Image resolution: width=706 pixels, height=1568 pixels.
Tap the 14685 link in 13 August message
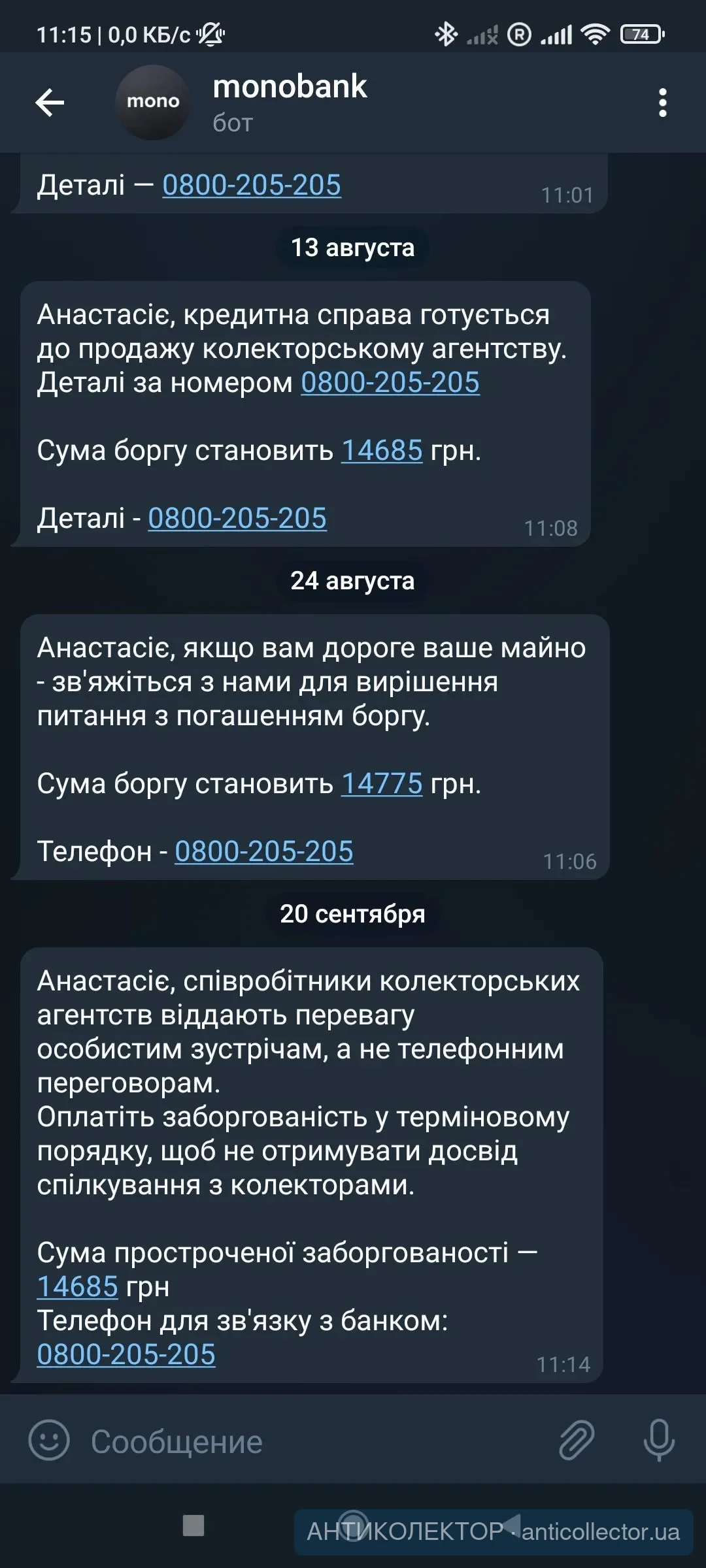382,451
